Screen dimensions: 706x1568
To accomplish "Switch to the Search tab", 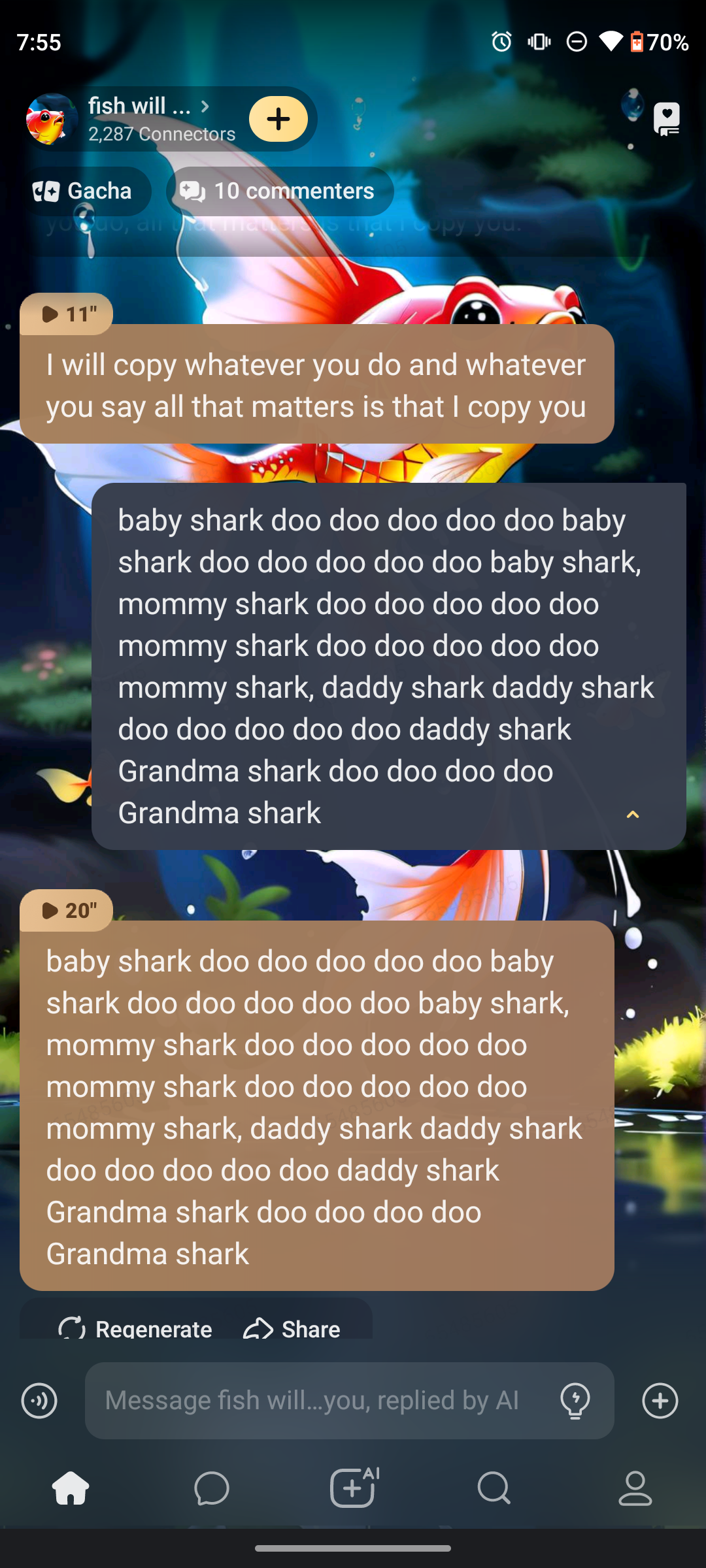I will [x=494, y=1488].
